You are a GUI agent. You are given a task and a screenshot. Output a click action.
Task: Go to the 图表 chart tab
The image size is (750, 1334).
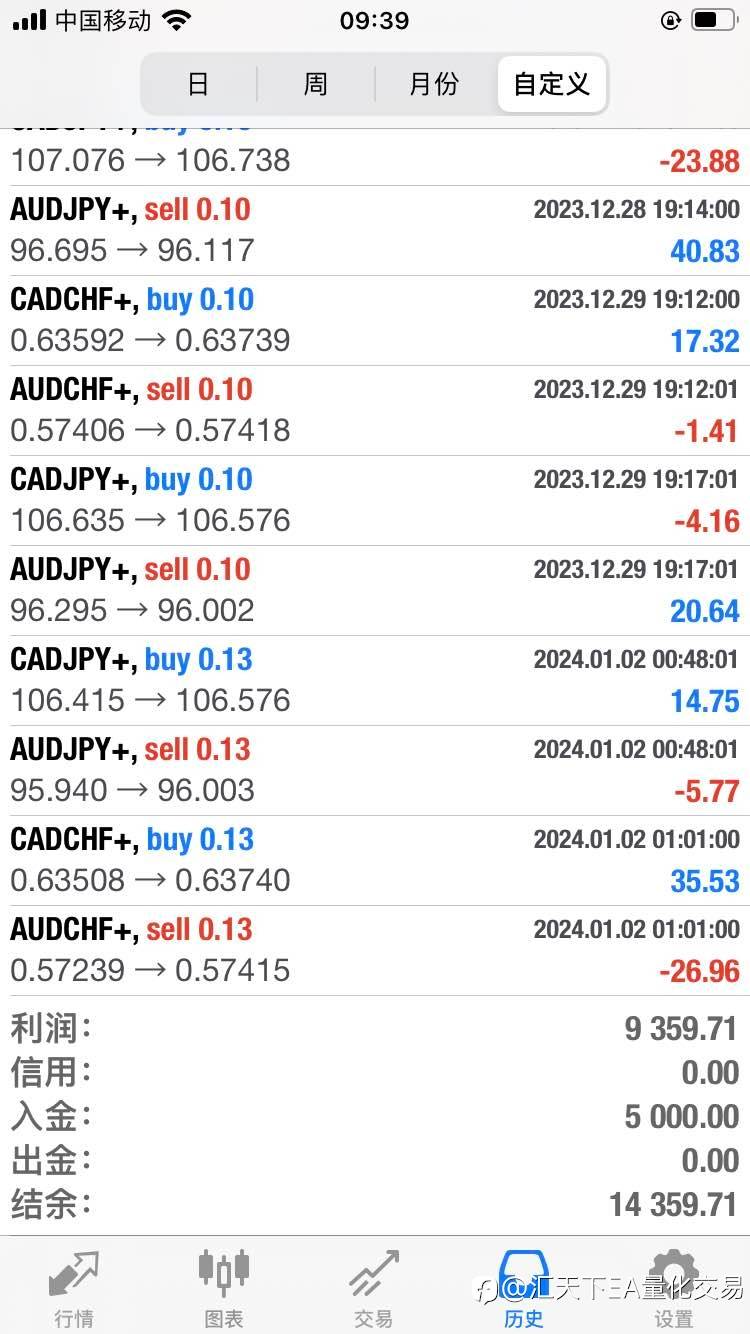coord(224,1288)
